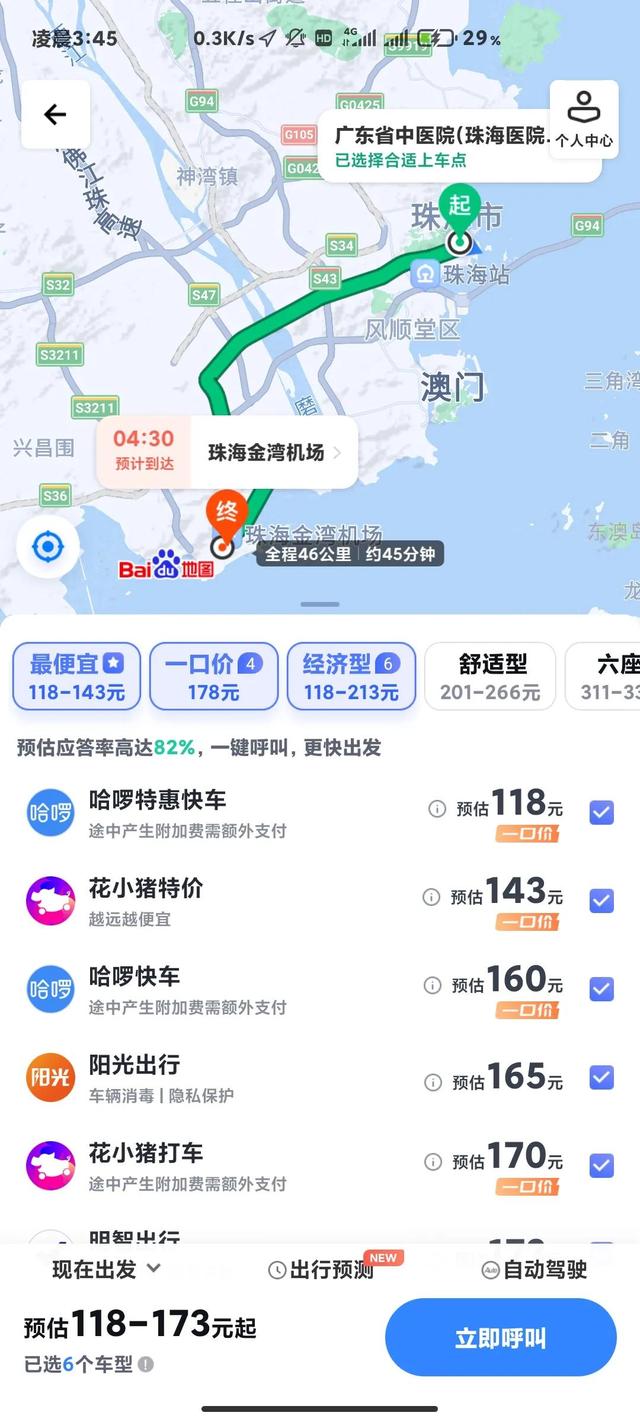Open 个人中心 personal center

(x=584, y=116)
